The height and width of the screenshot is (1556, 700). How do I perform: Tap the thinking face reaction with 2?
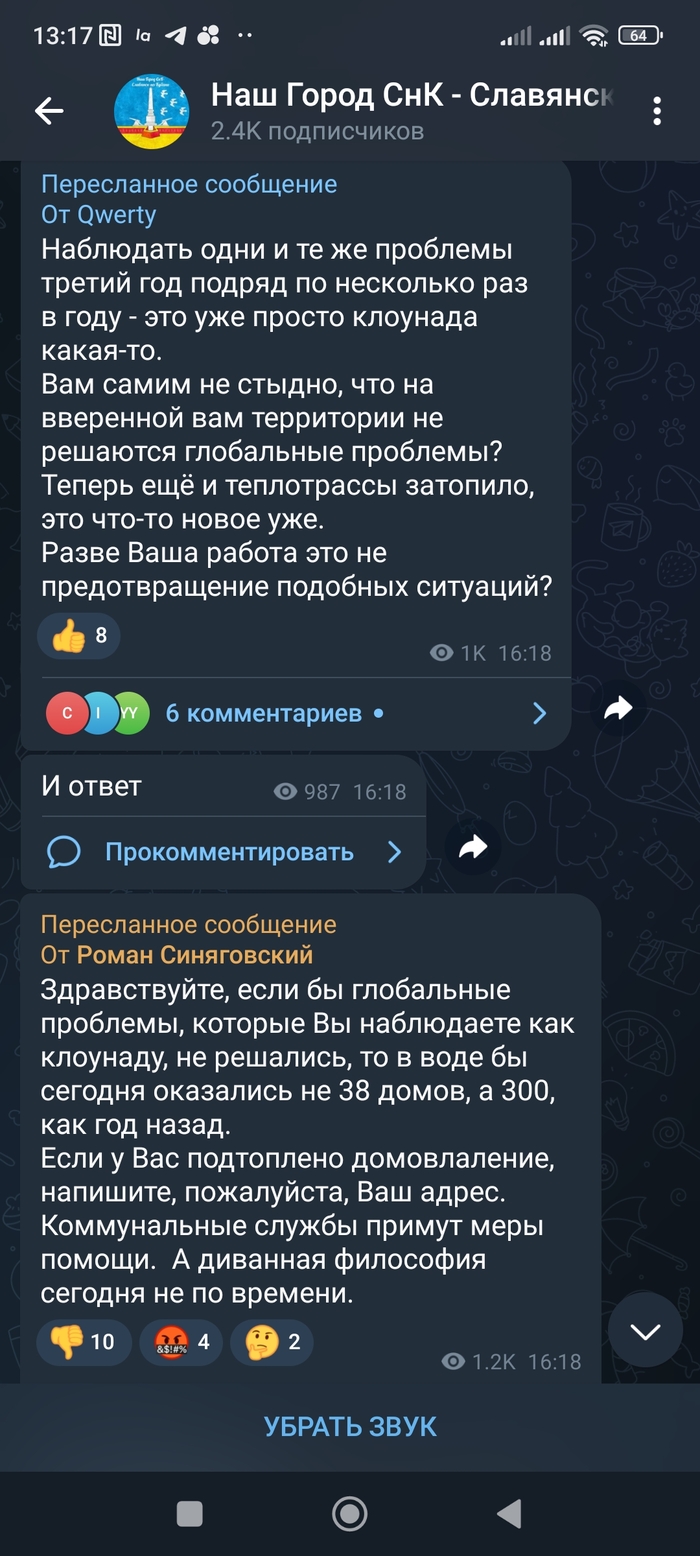pyautogui.click(x=272, y=1342)
